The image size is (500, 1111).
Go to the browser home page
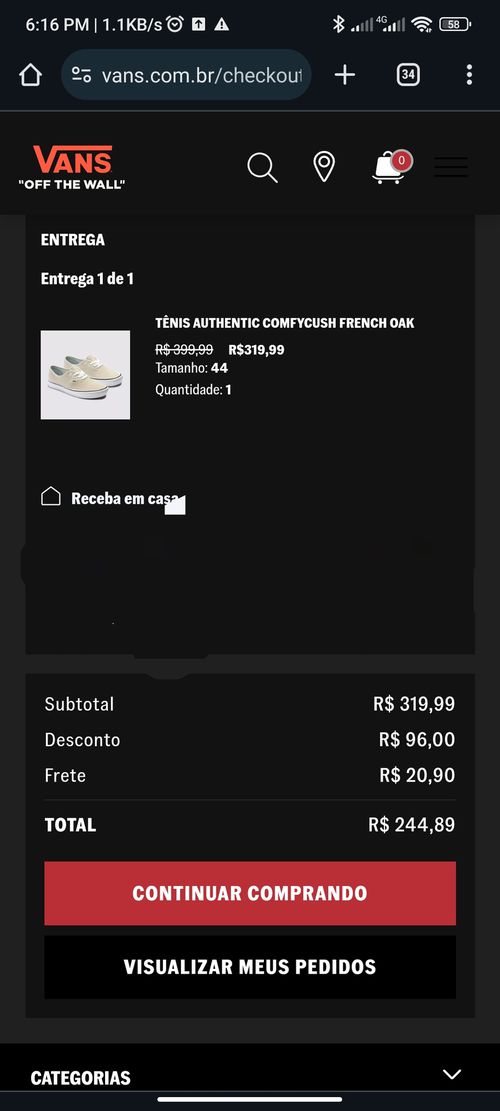click(30, 75)
